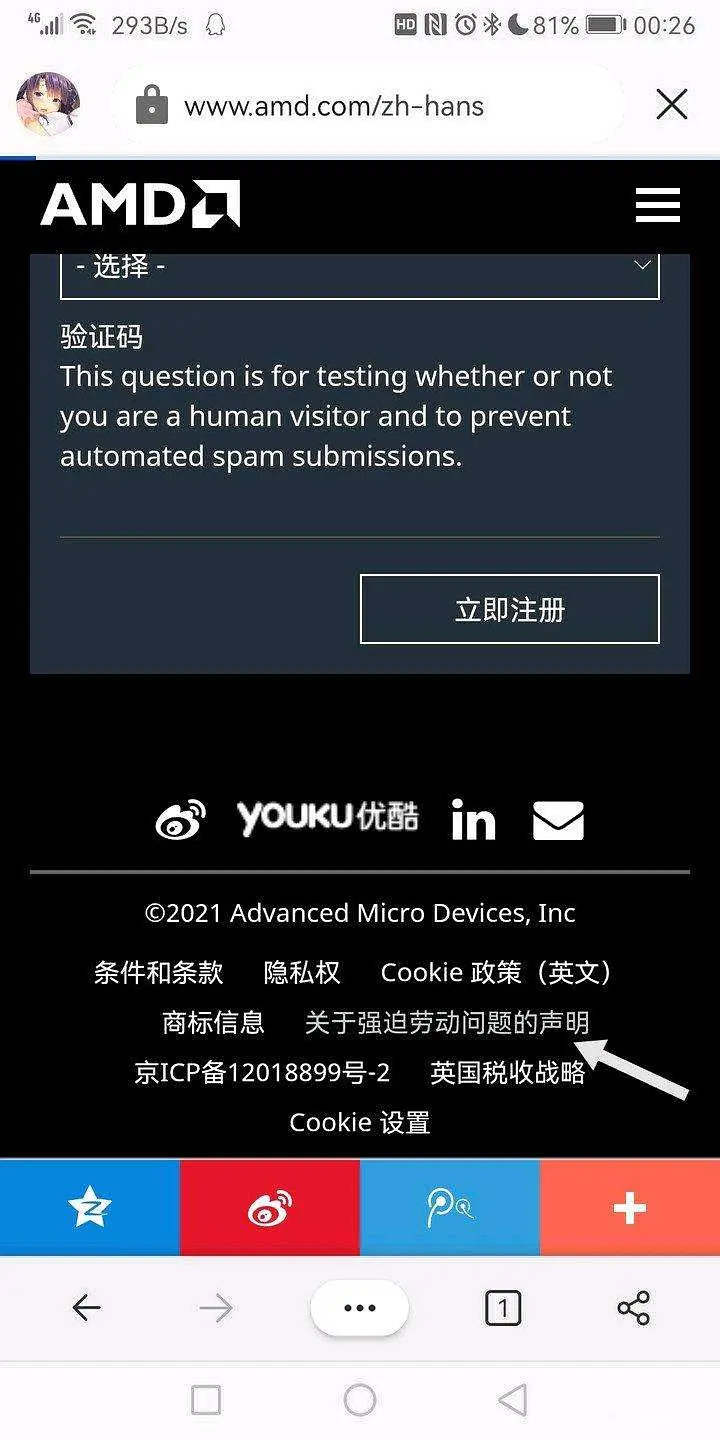720x1440 pixels.
Task: Open AMD's Weibo page icon
Action: 181,820
